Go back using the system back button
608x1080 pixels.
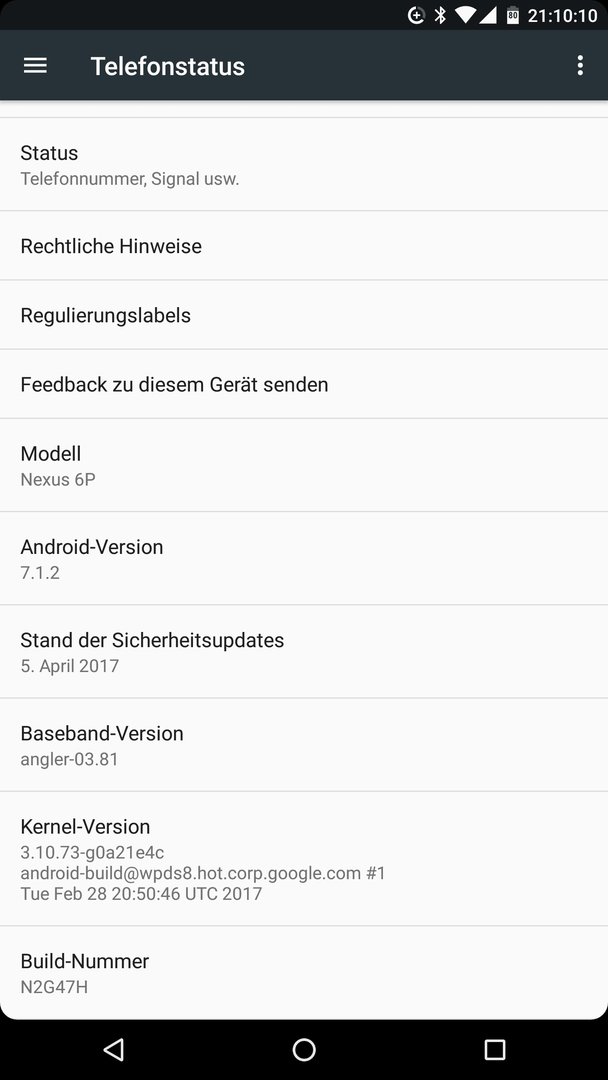coord(114,1049)
